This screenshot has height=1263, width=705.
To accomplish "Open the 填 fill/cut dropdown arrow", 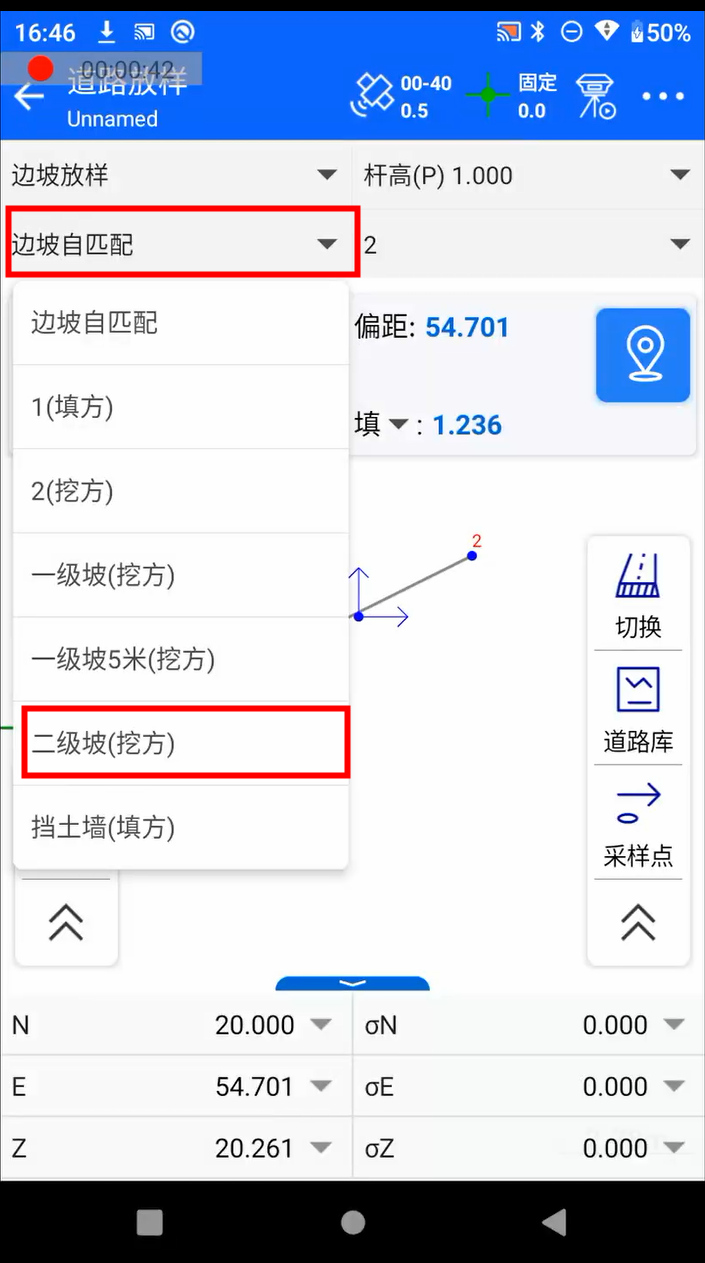I will pos(398,425).
